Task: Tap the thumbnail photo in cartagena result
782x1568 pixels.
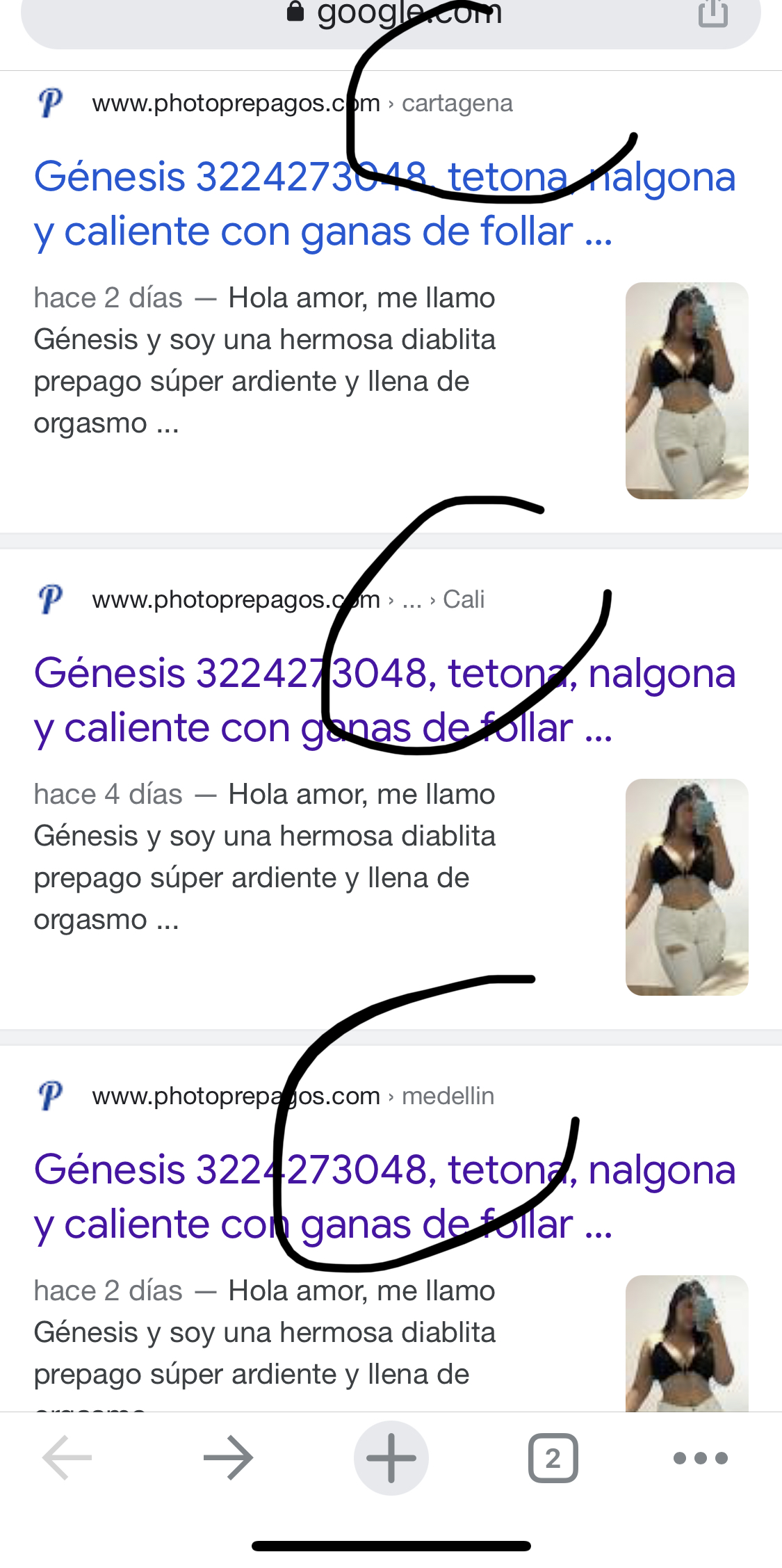Action: click(x=687, y=390)
